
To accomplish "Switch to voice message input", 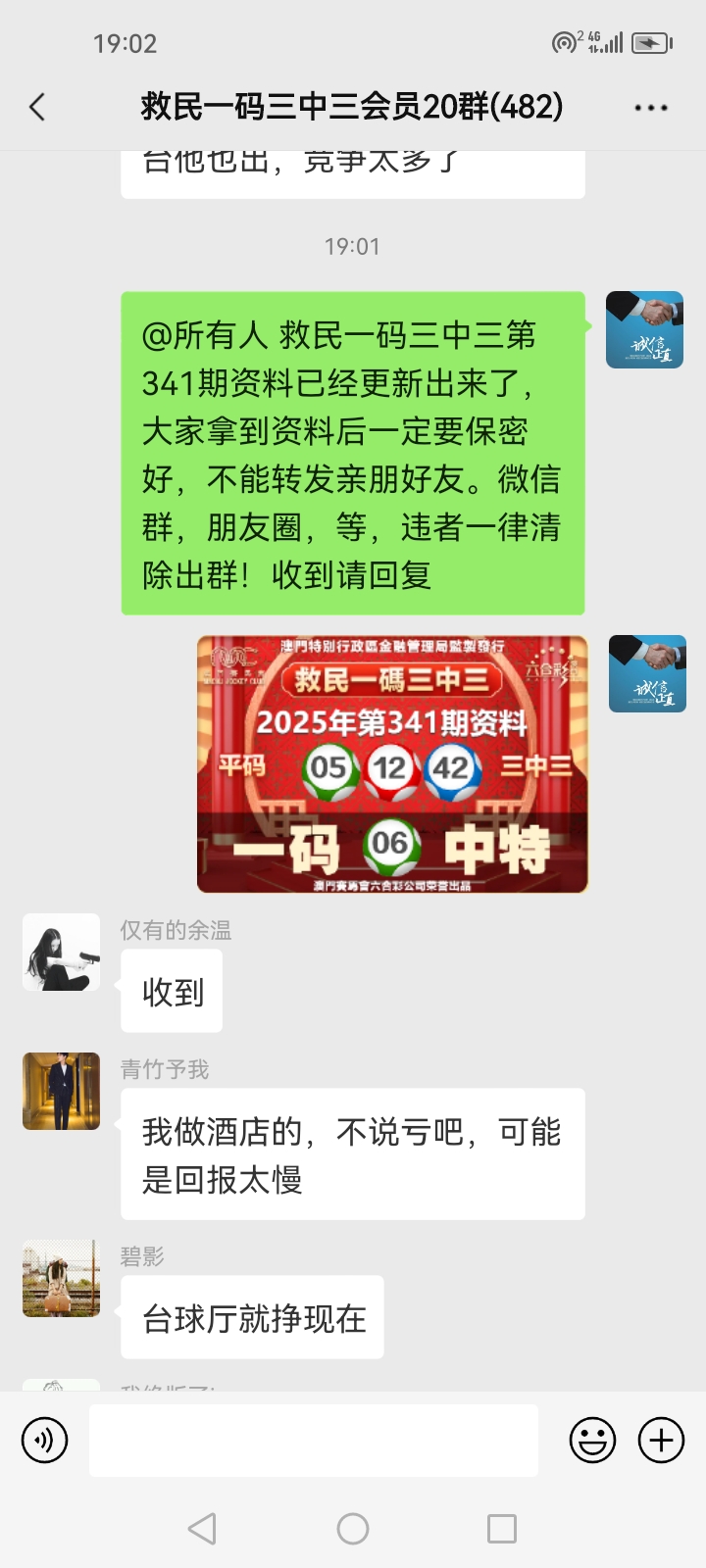I will click(45, 1440).
